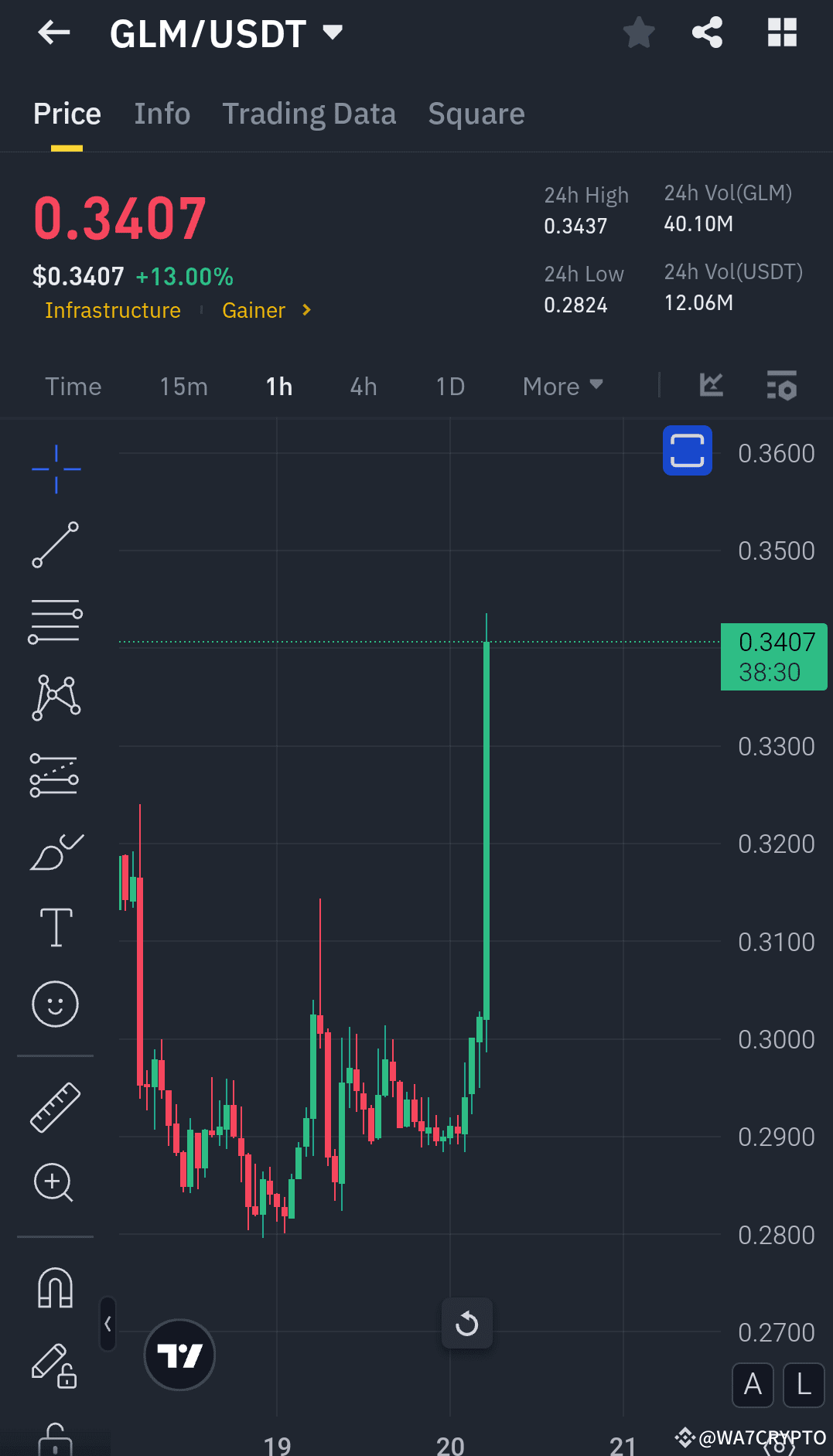Switch to the Trading Data tab
This screenshot has height=1456, width=833.
(309, 113)
